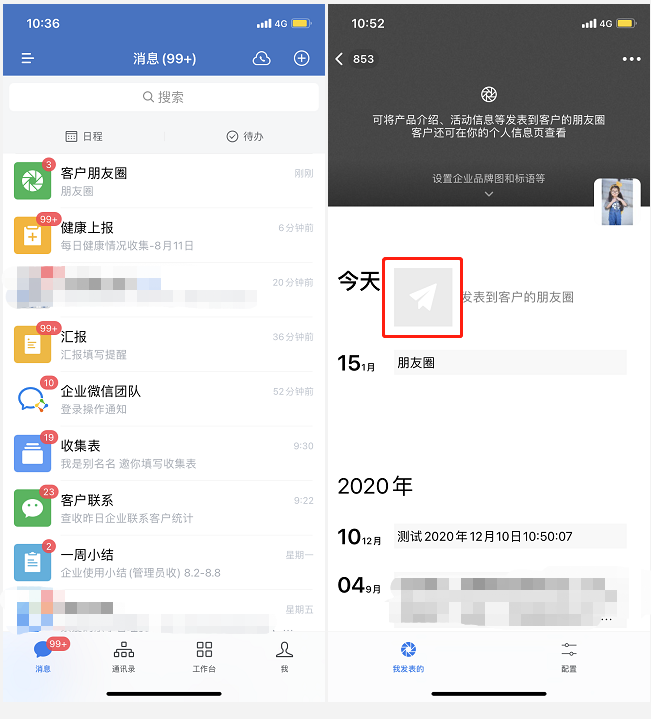Open the 测试 2020年12月10日 post
651x719 pixels.
[483, 537]
